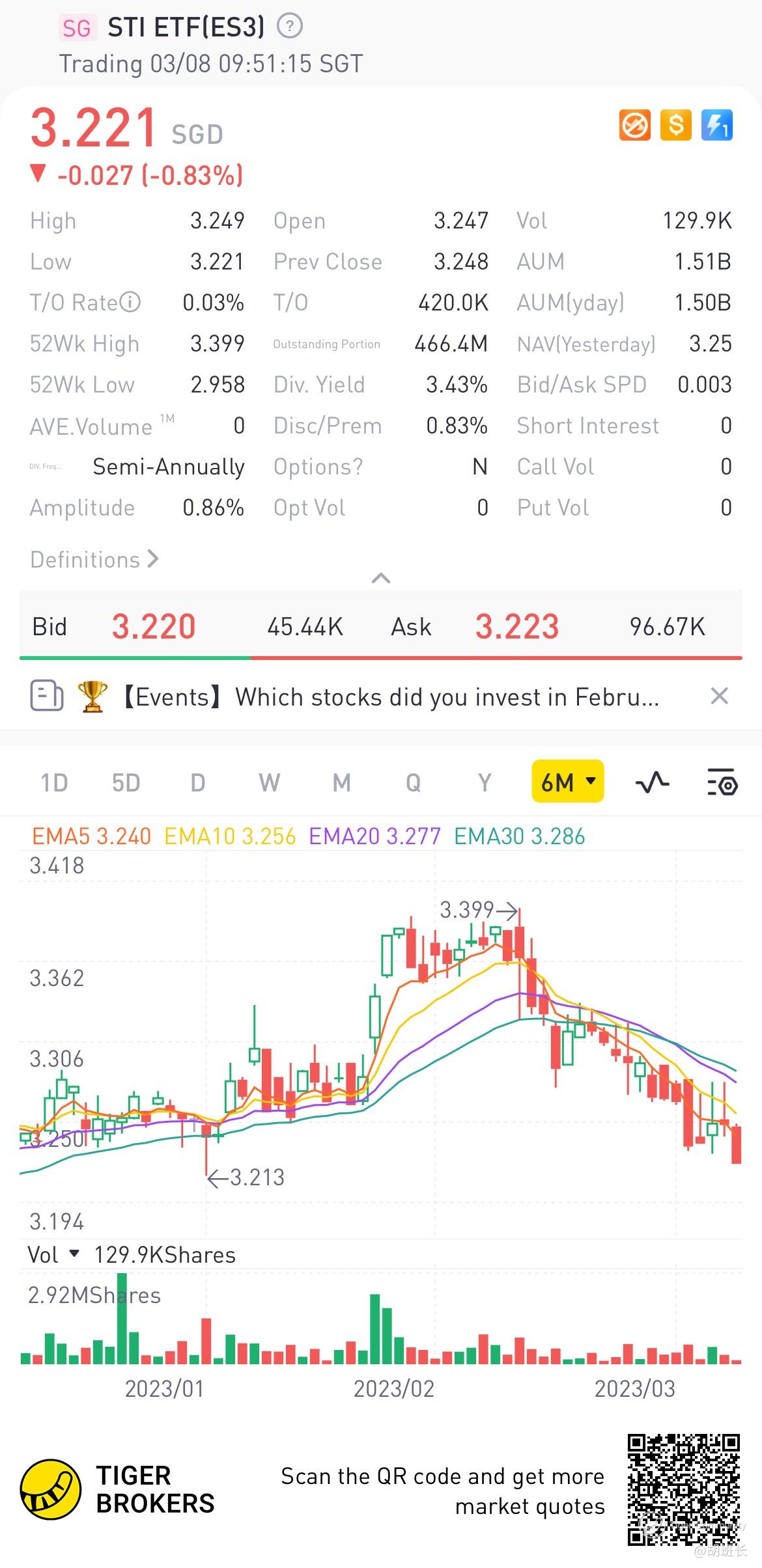This screenshot has height=1568, width=762.
Task: Select the M monthly chart period
Action: [x=341, y=782]
